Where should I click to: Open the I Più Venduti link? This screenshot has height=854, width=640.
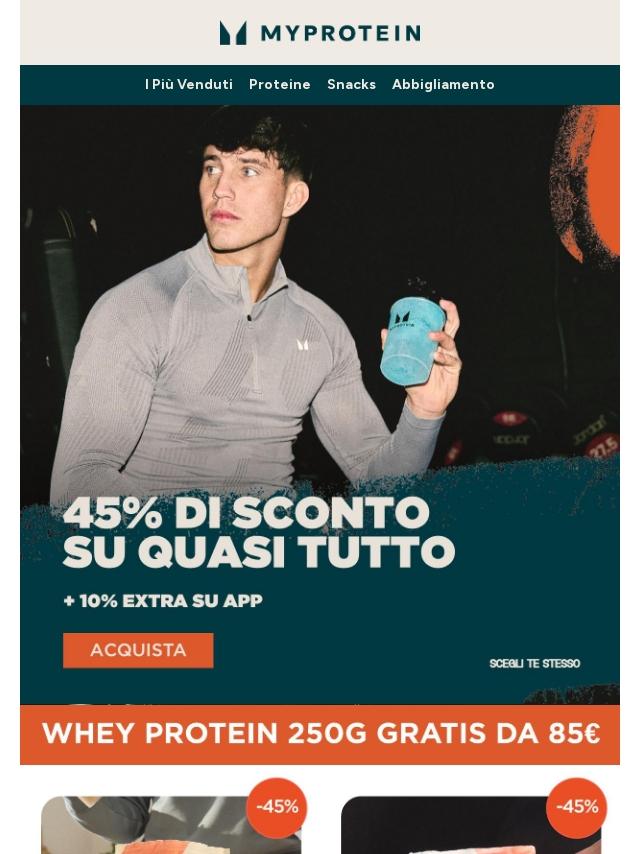coord(188,84)
